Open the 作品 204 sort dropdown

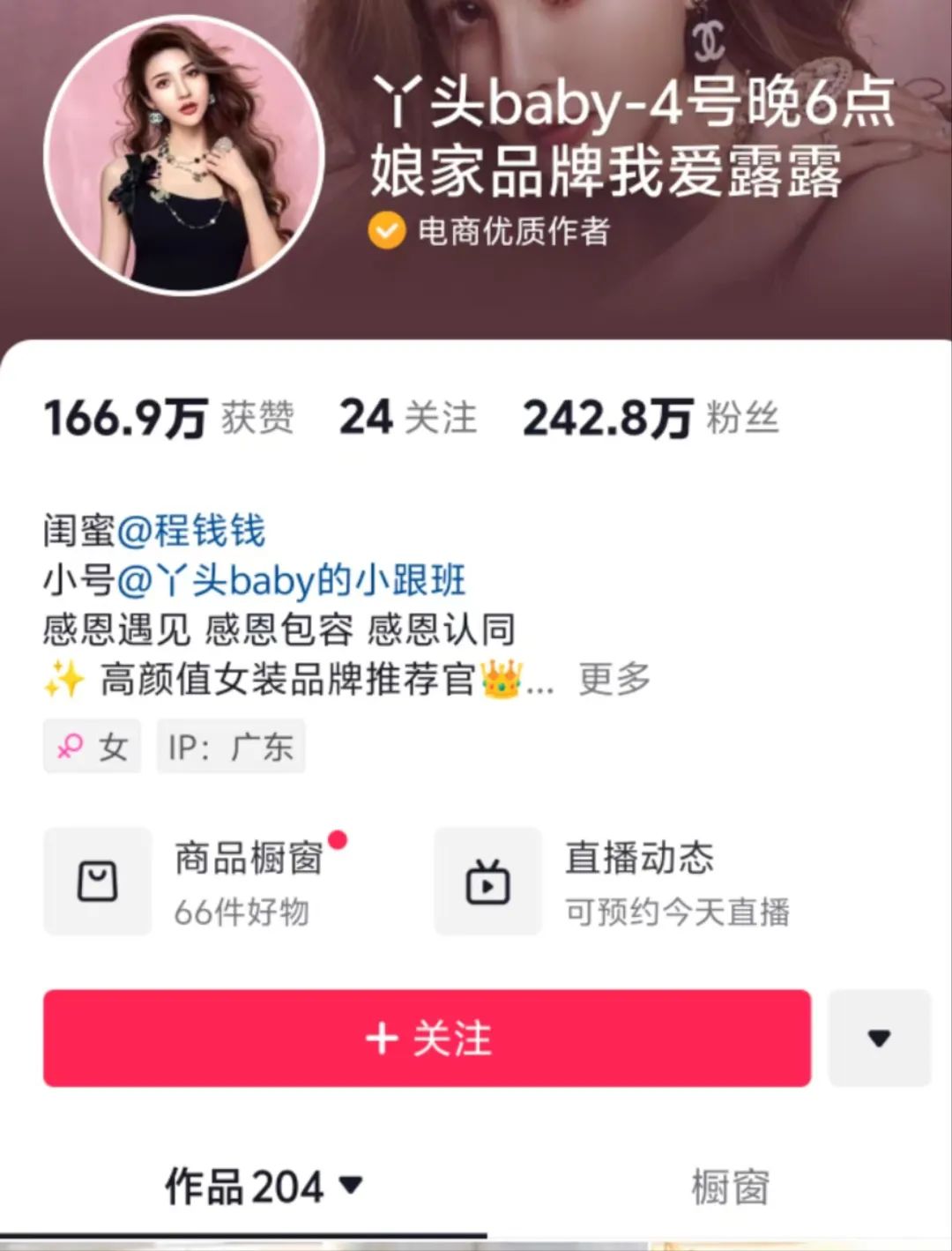pos(264,1186)
